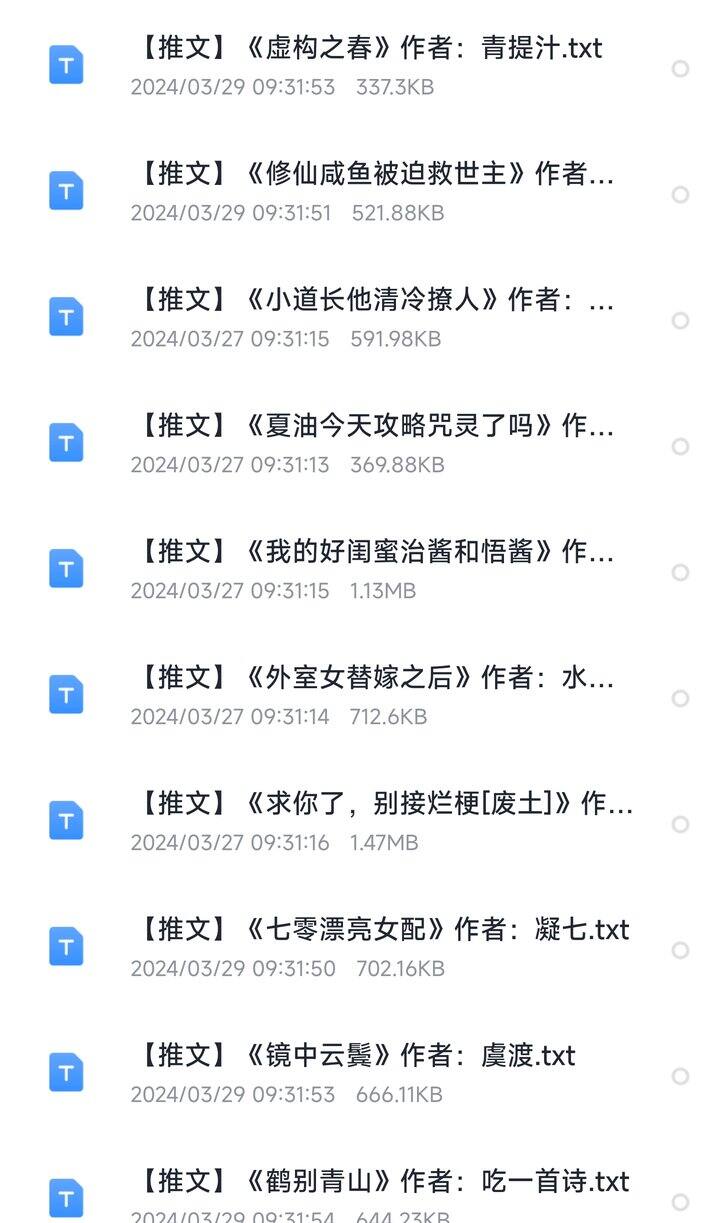Select the 《修仙咸鱼被迫救世主》 file checkbox
This screenshot has height=1223, width=720.
(x=681, y=195)
